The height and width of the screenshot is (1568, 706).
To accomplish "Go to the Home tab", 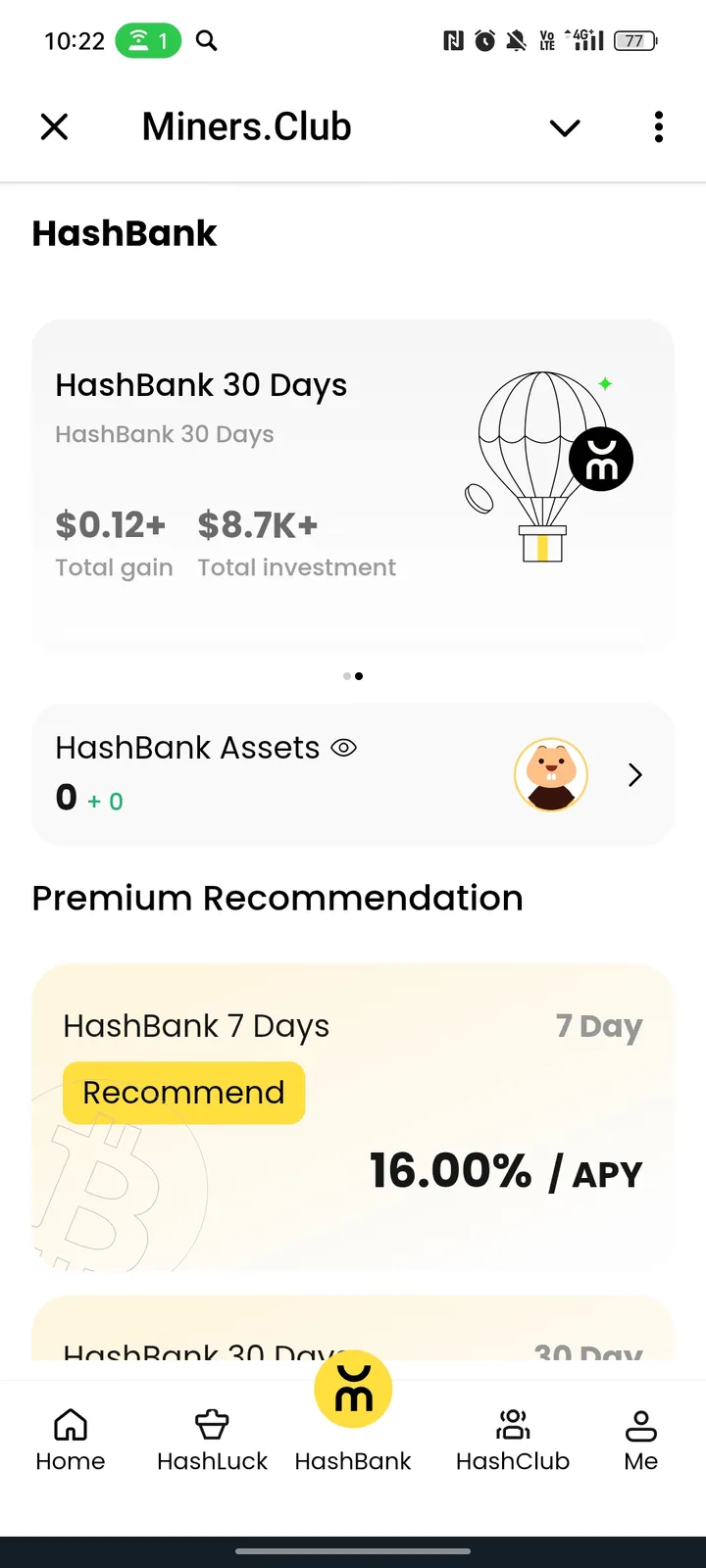I will click(71, 1439).
